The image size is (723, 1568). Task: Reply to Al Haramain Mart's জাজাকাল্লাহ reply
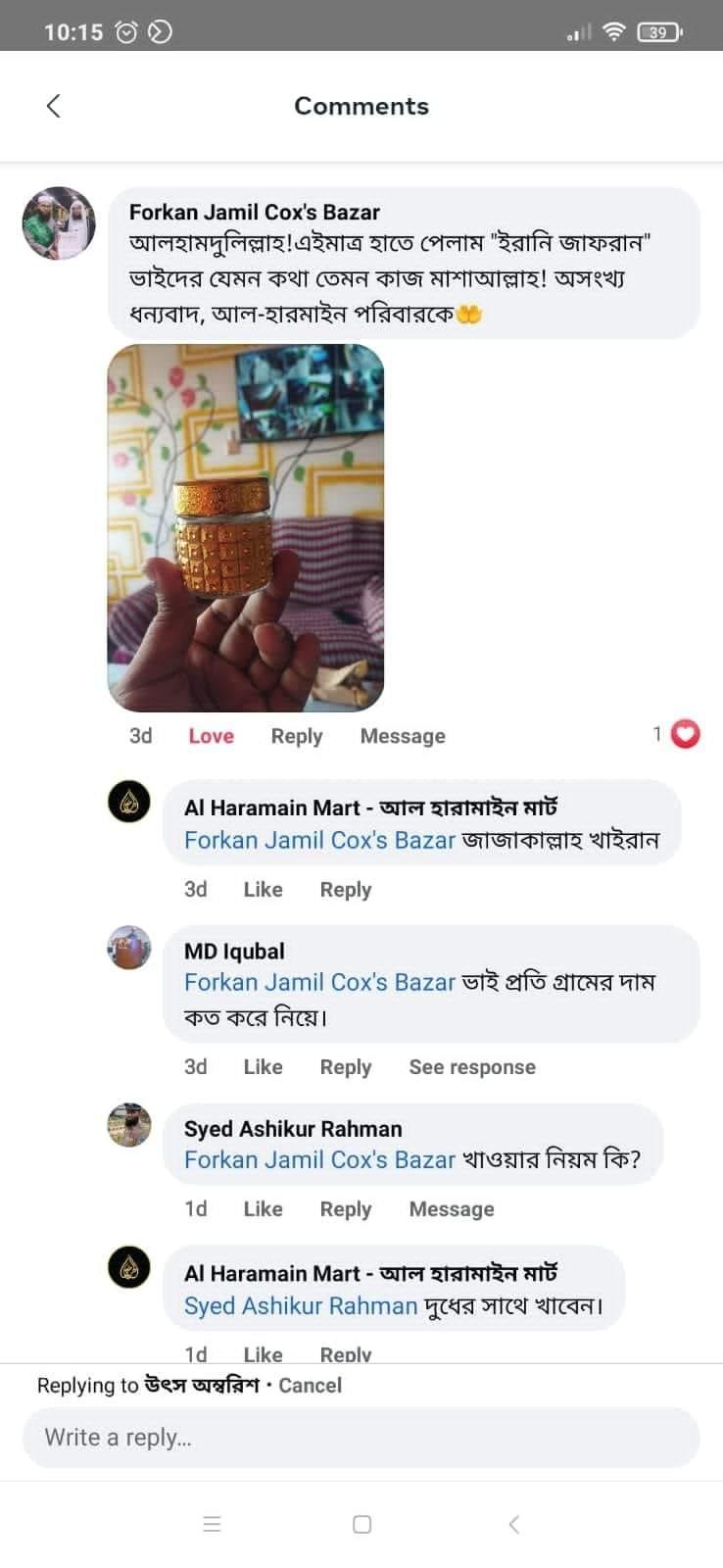click(x=345, y=889)
